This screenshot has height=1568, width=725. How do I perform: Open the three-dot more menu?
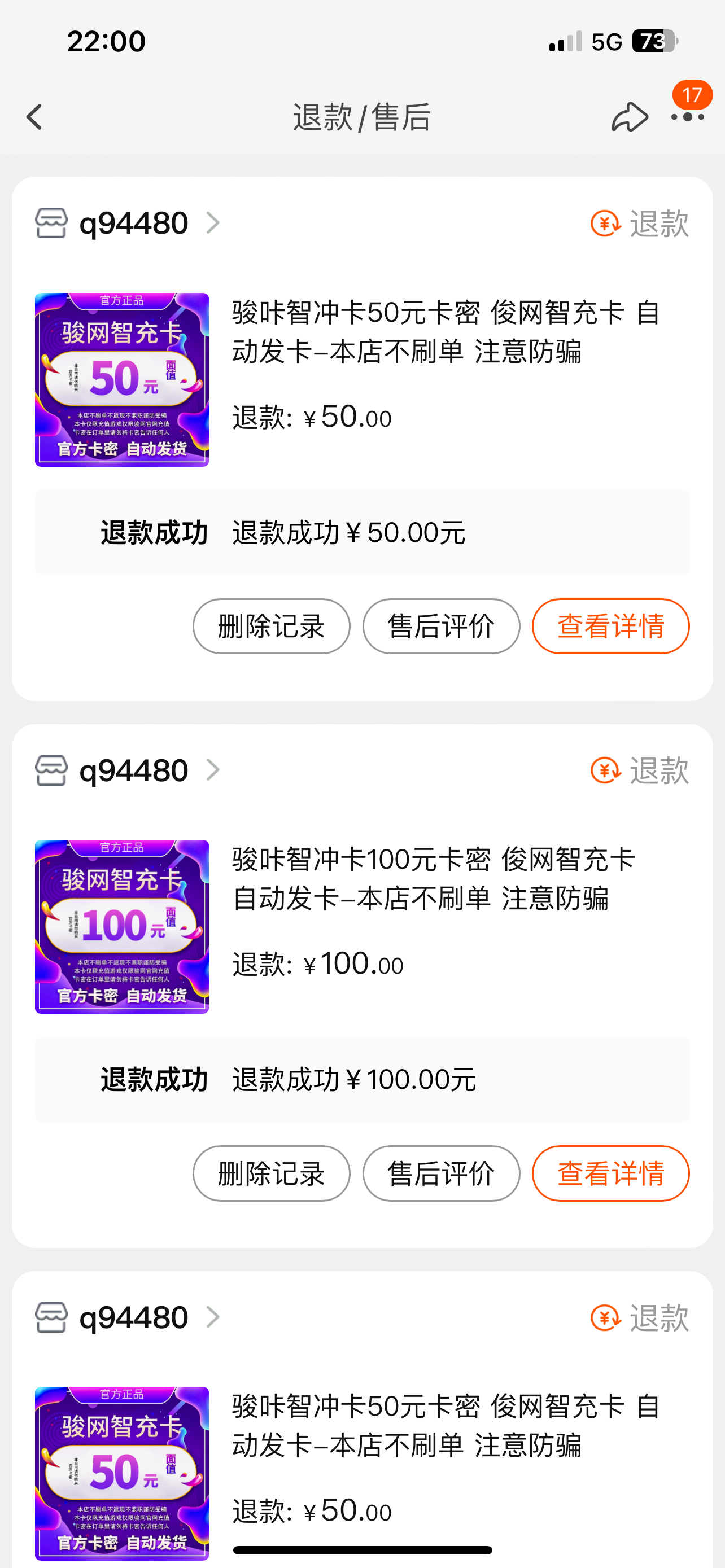click(x=687, y=117)
